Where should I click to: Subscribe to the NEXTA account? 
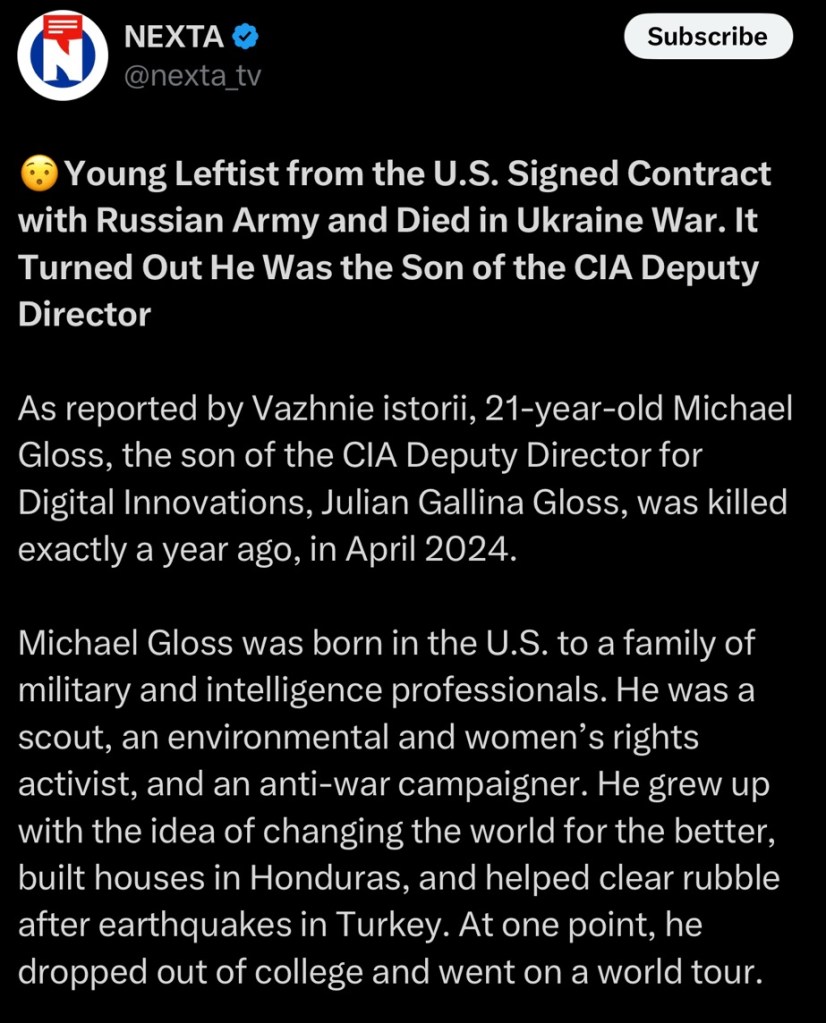coord(707,37)
